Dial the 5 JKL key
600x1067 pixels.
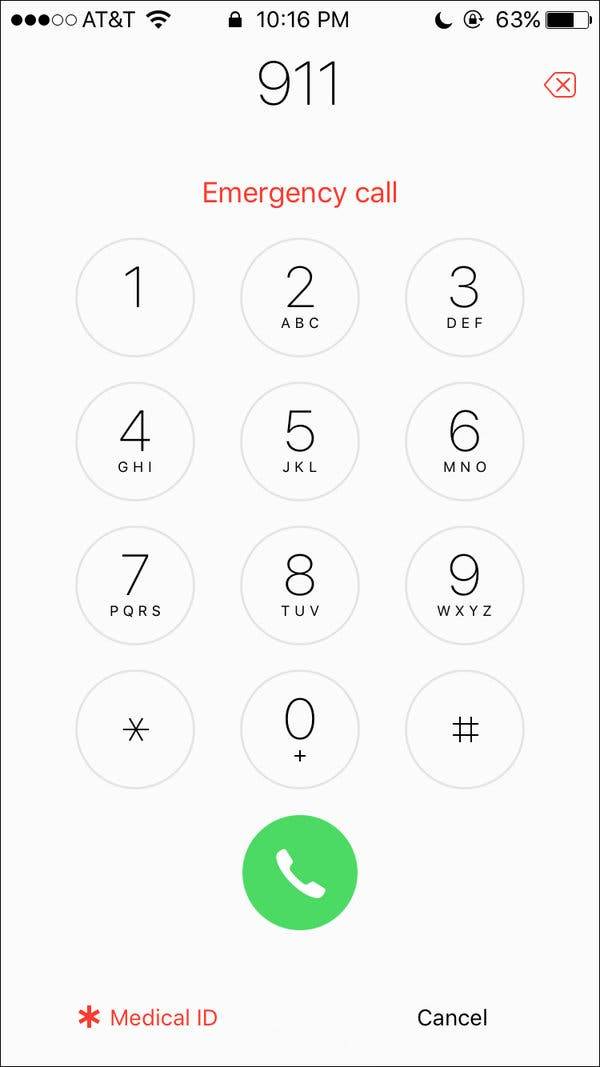[300, 441]
